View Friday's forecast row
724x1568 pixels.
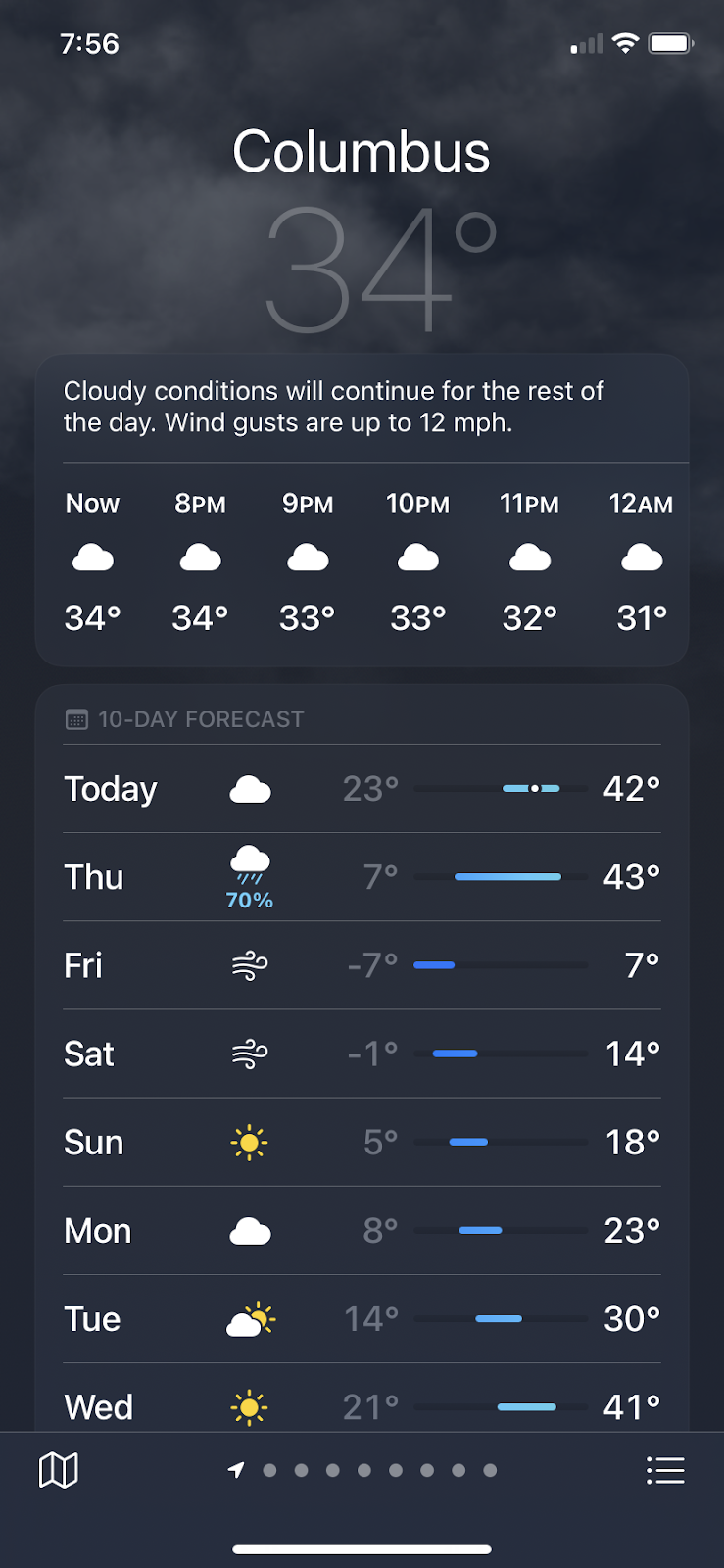362,965
